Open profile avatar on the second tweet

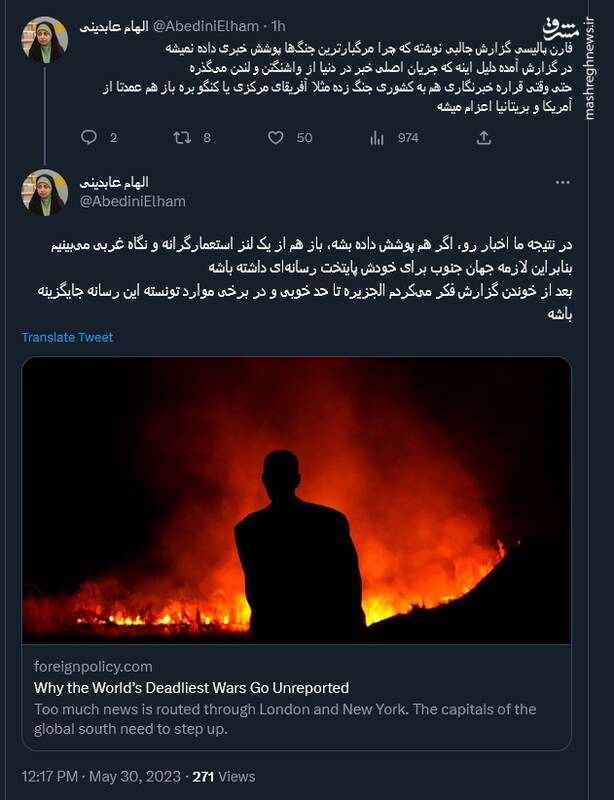(x=46, y=192)
